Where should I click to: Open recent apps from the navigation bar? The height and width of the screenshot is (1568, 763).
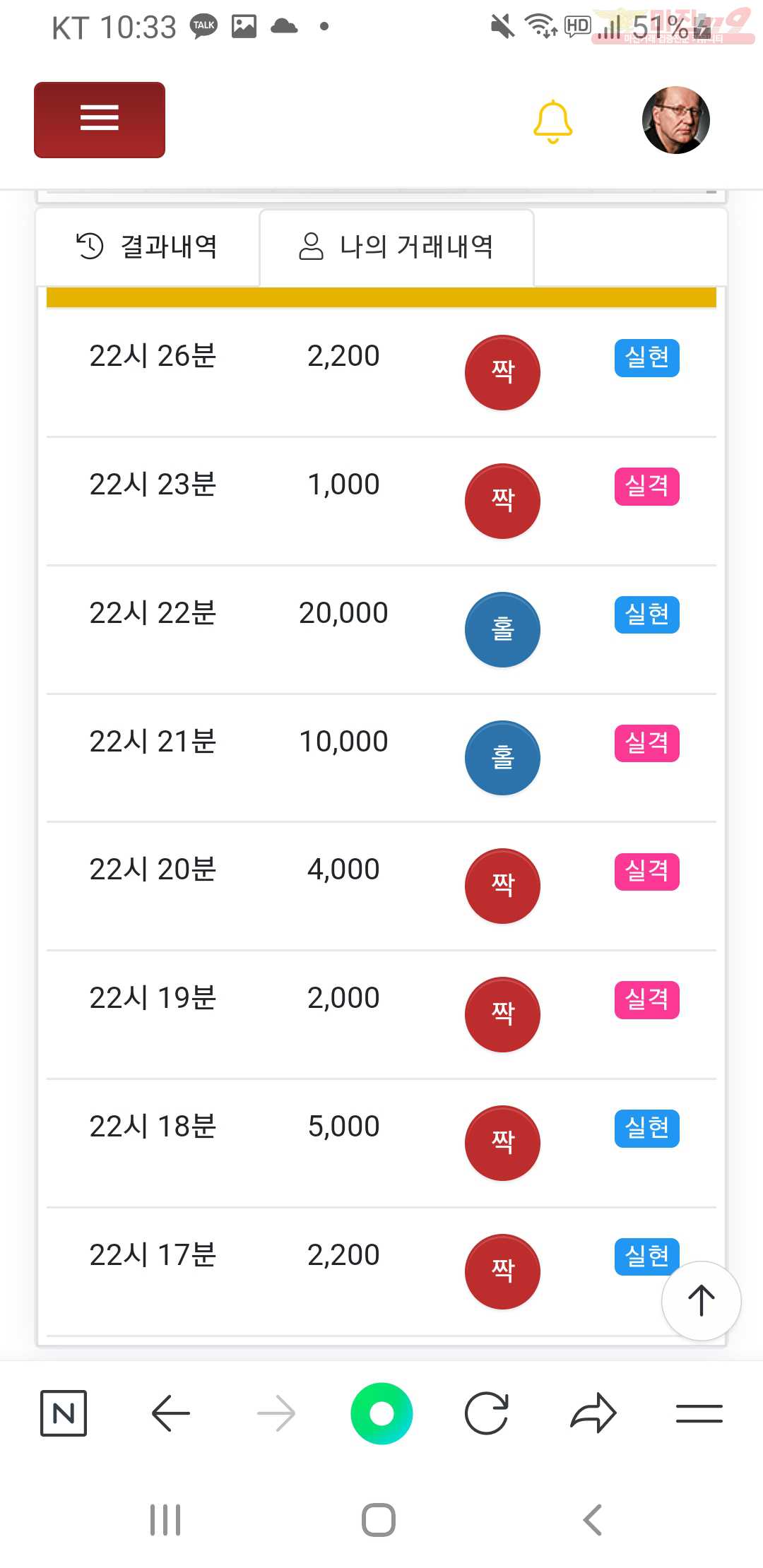click(x=165, y=1520)
